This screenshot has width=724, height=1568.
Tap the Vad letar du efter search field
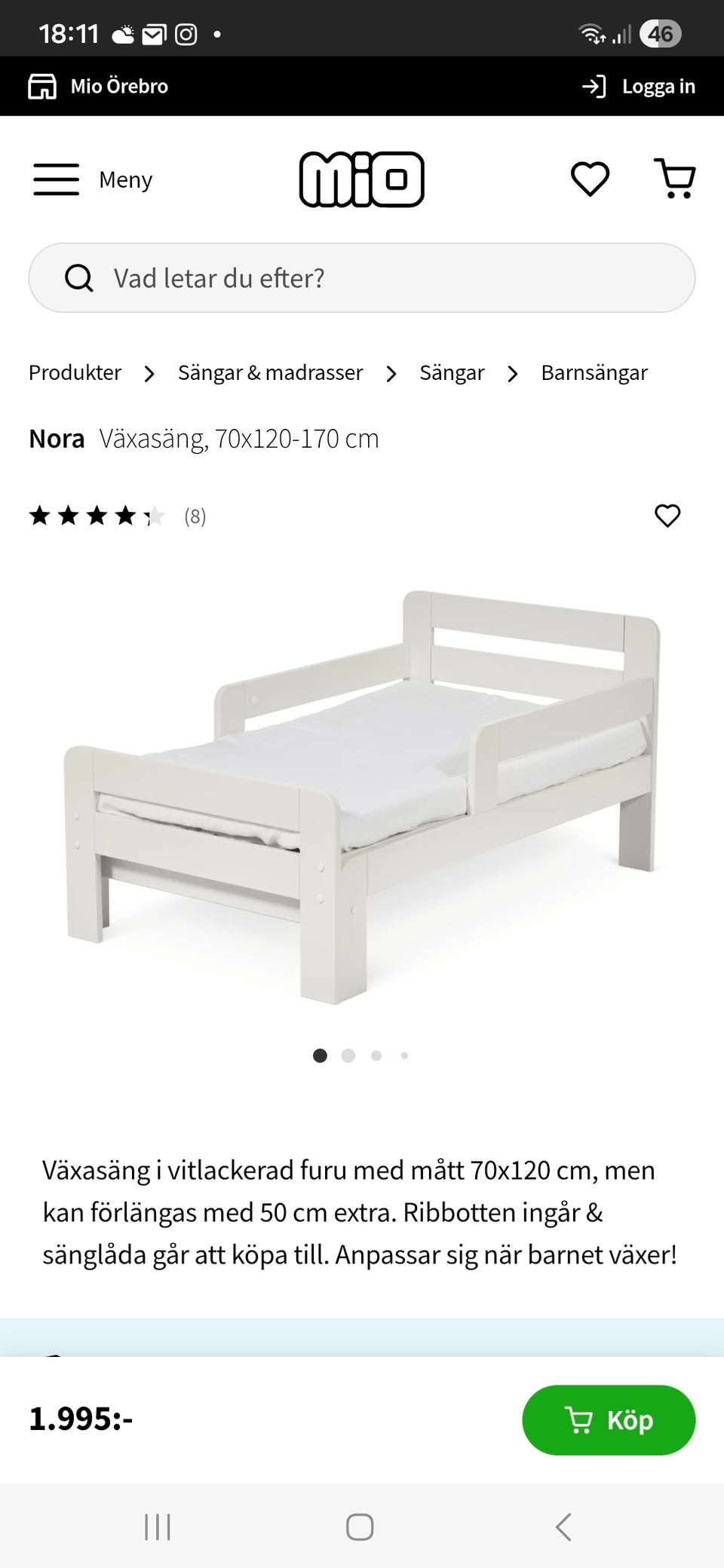(362, 278)
